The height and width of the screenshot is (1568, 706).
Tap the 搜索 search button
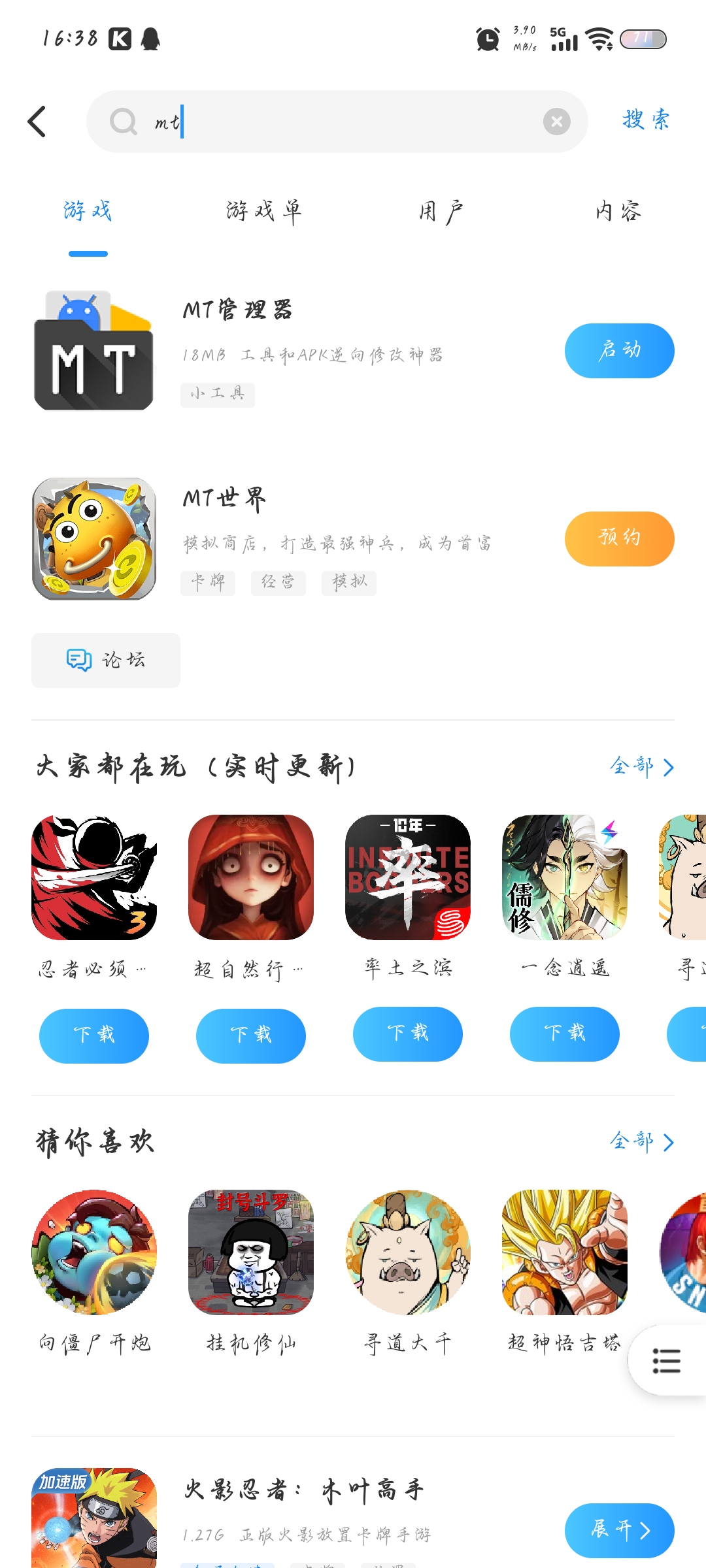(x=646, y=120)
